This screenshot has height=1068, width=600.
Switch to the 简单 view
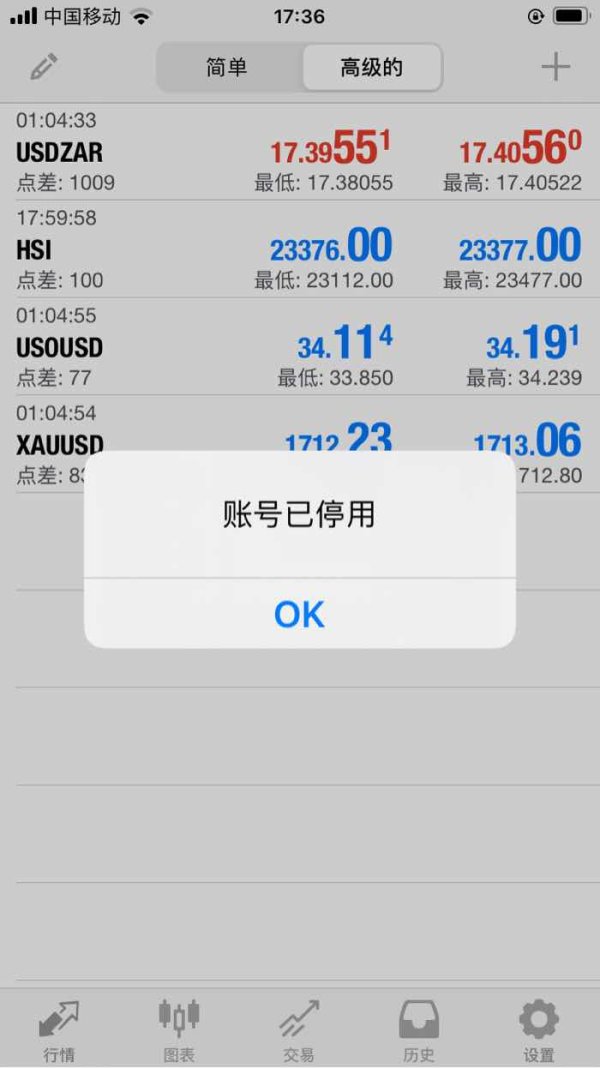coord(227,67)
